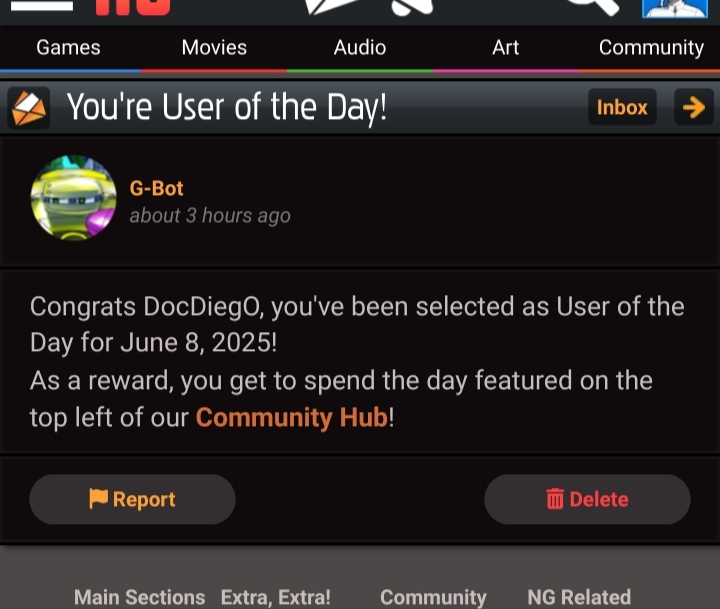
Task: Follow the Community Hub link
Action: pyautogui.click(x=291, y=417)
